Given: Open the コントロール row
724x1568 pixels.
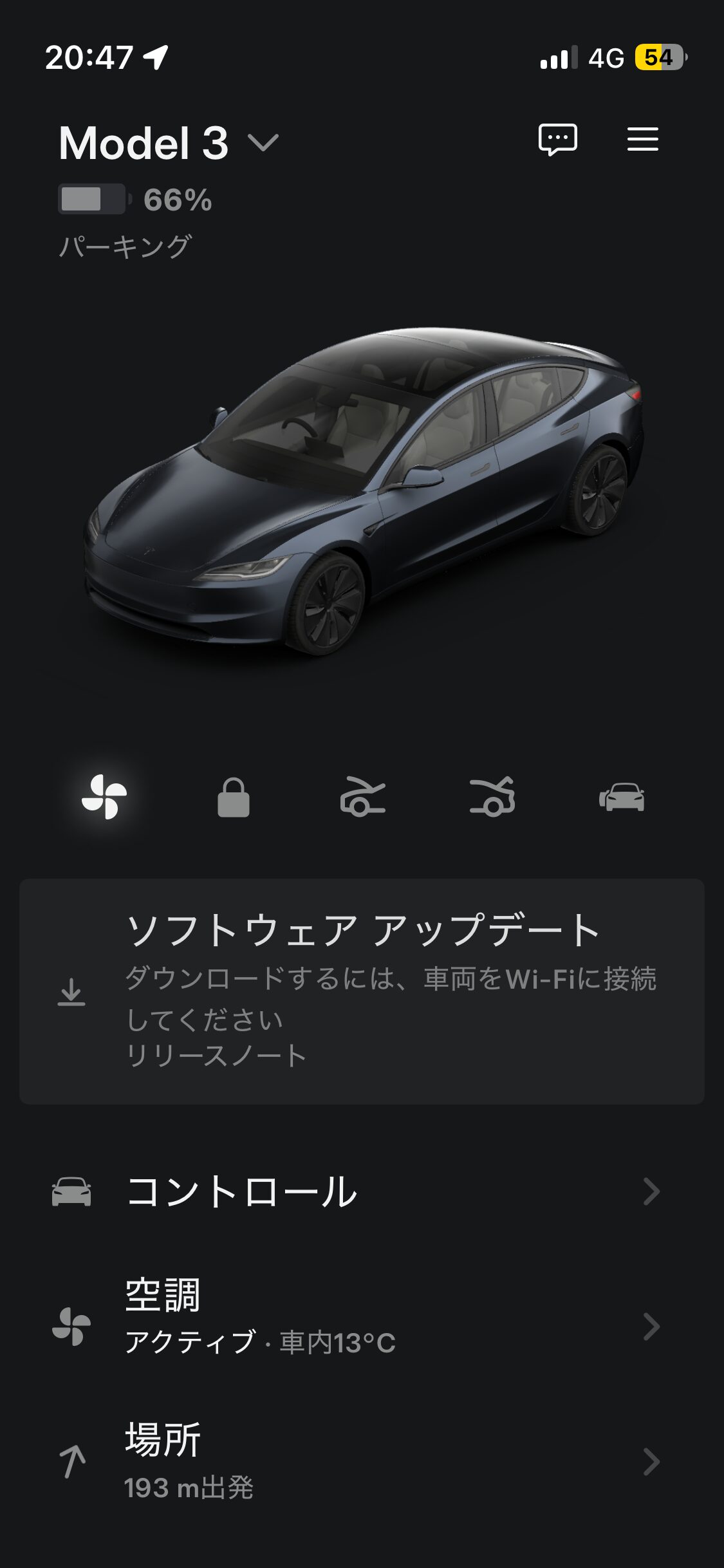Looking at the screenshot, I should tap(362, 1191).
